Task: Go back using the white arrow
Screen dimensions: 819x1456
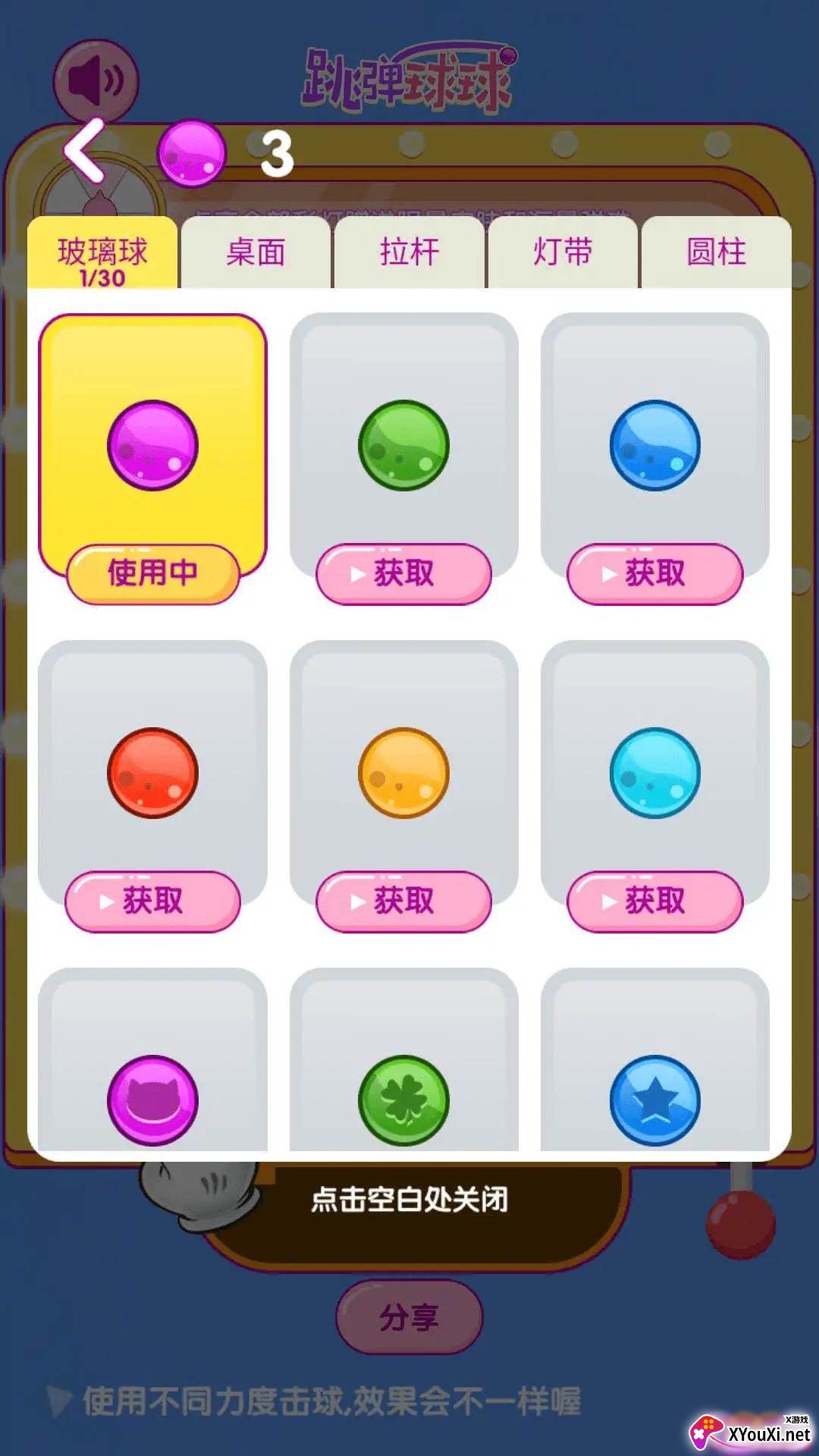Action: pyautogui.click(x=85, y=150)
